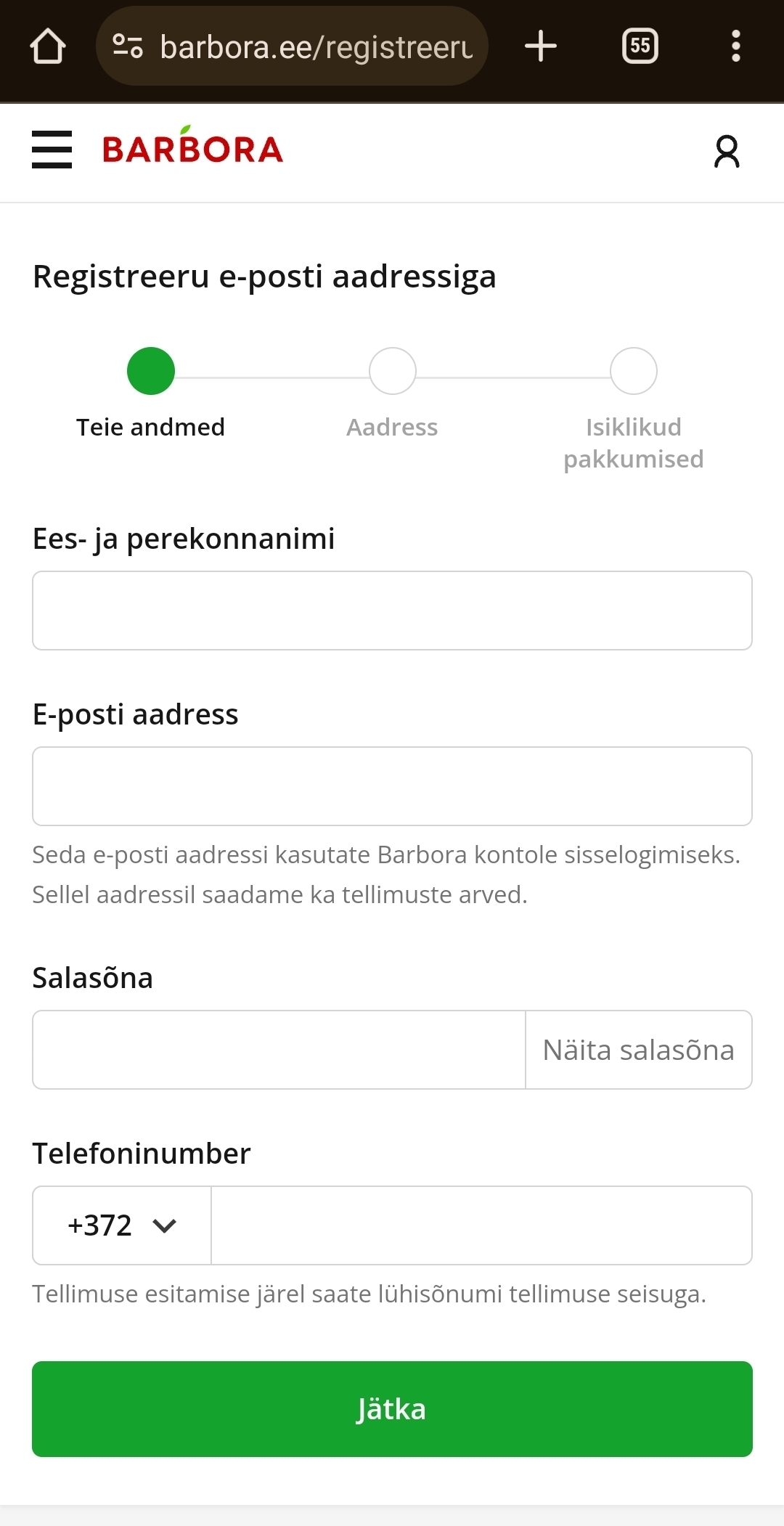Tap the green Jätka button
Viewport: 784px width, 1526px height.
tap(392, 1409)
